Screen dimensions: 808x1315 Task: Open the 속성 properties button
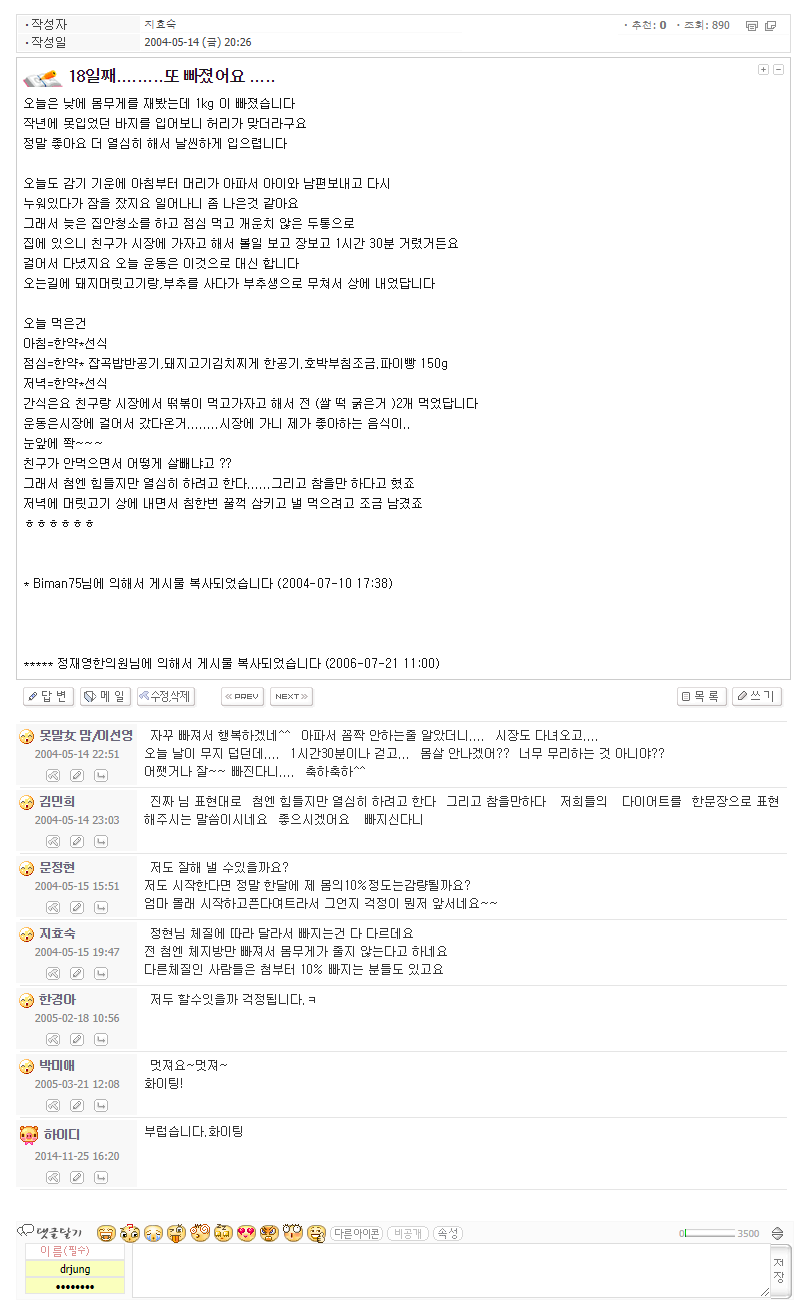(x=447, y=1233)
